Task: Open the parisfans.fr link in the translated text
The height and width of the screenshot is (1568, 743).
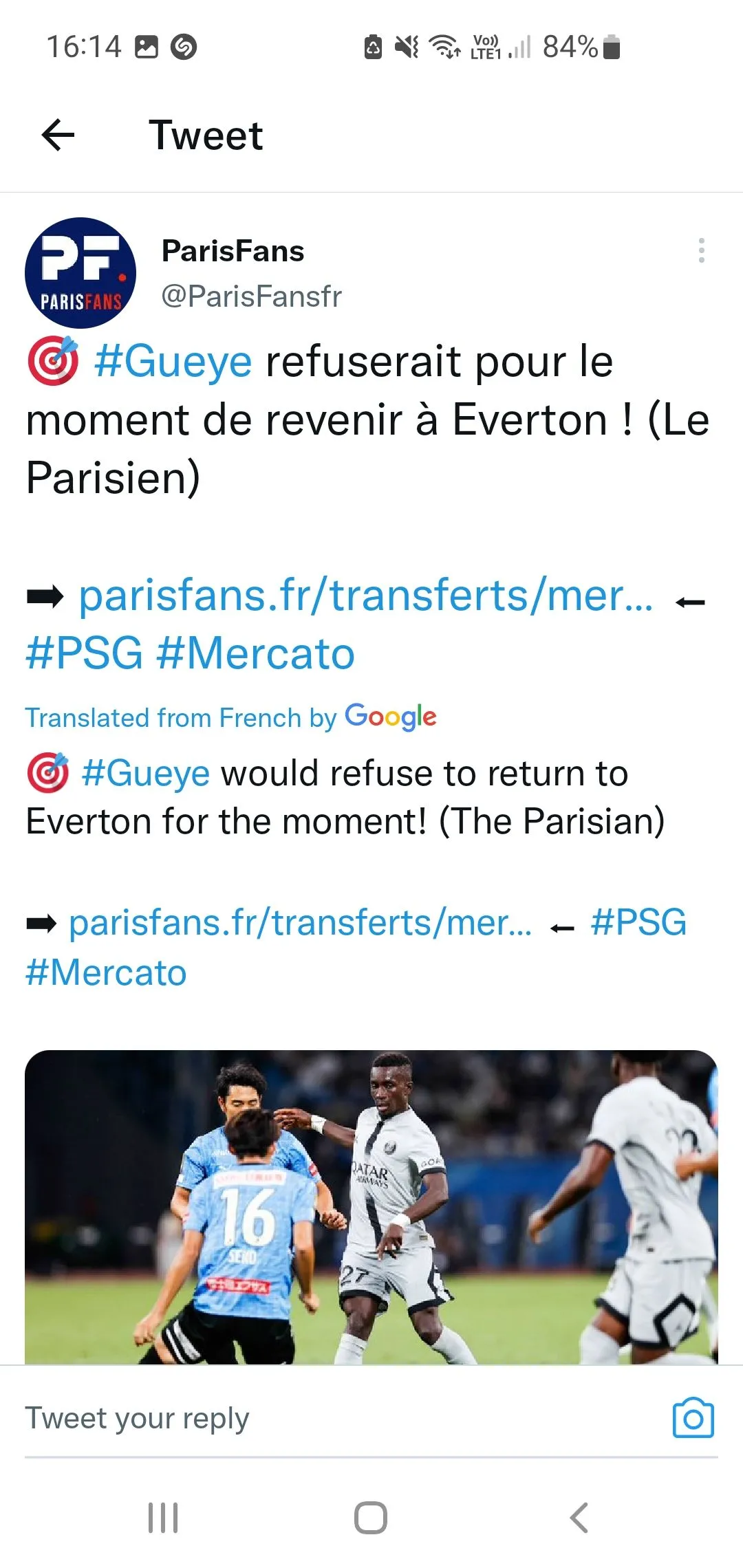Action: (300, 923)
